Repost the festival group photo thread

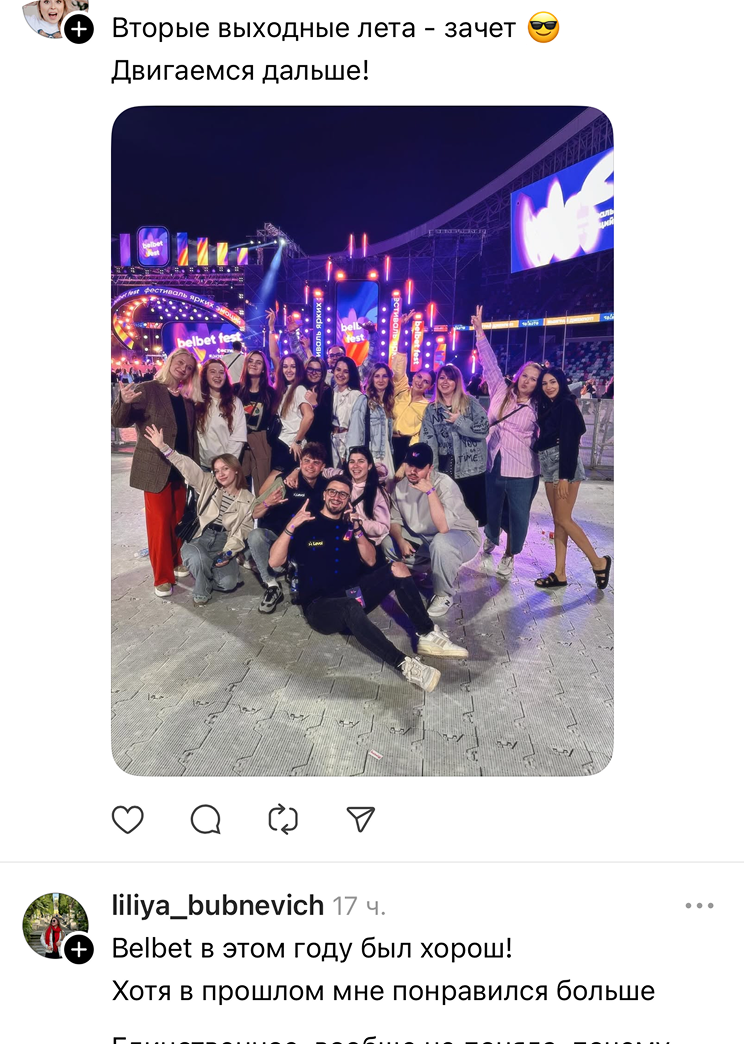283,820
